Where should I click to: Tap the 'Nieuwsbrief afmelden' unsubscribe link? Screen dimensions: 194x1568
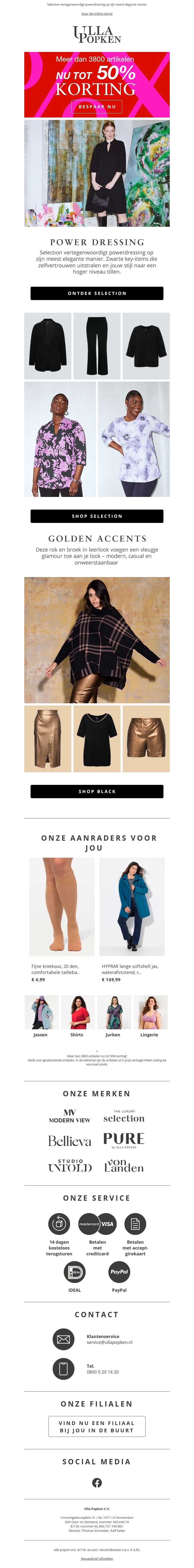point(97,1558)
